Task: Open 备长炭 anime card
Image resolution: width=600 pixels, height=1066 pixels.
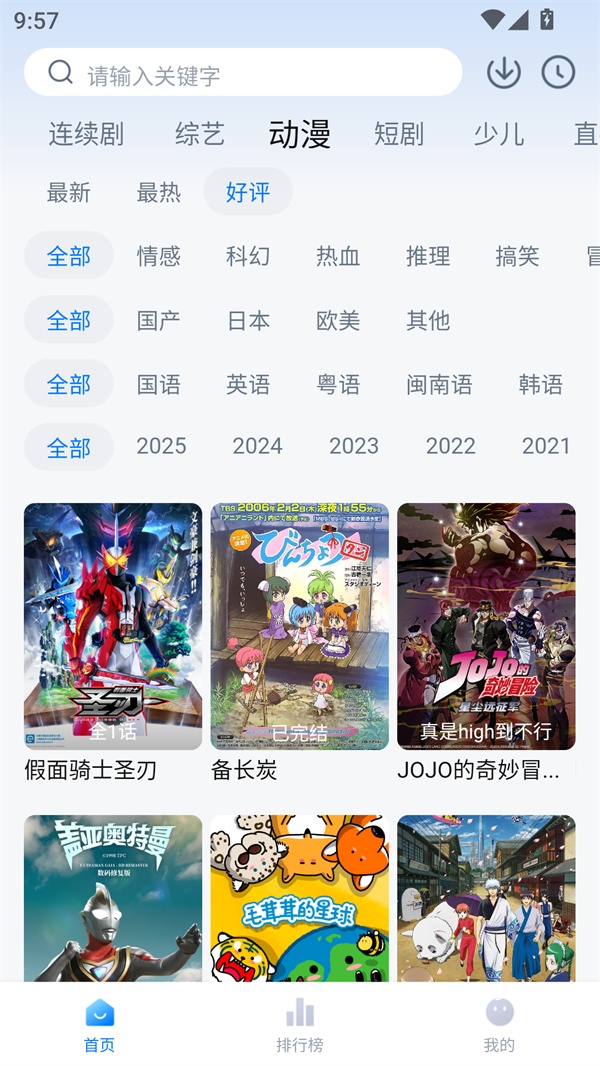Action: pyautogui.click(x=300, y=627)
